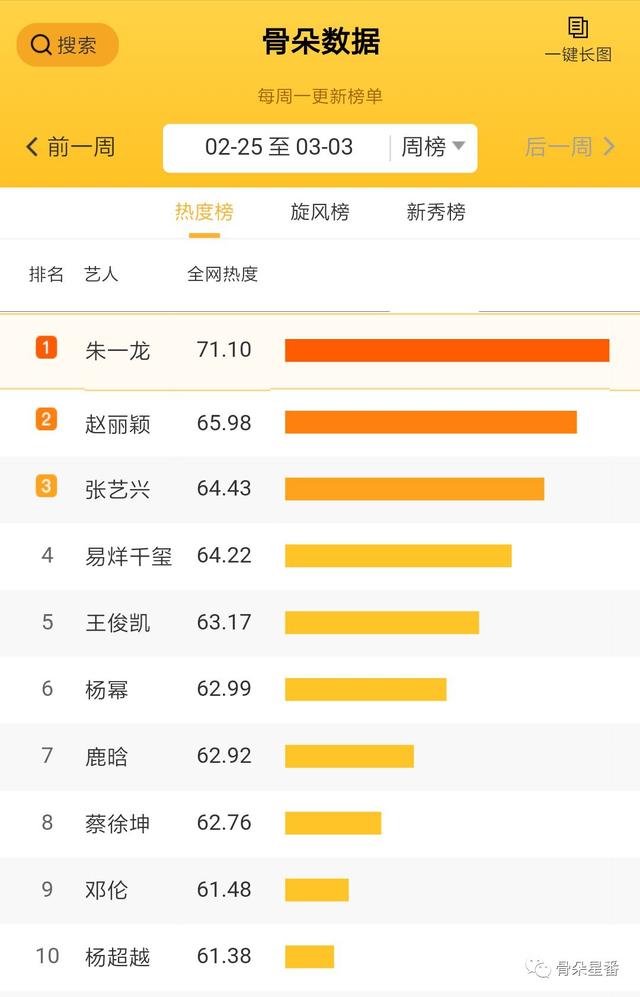
Task: Open the 搜索 search button
Action: coord(67,45)
